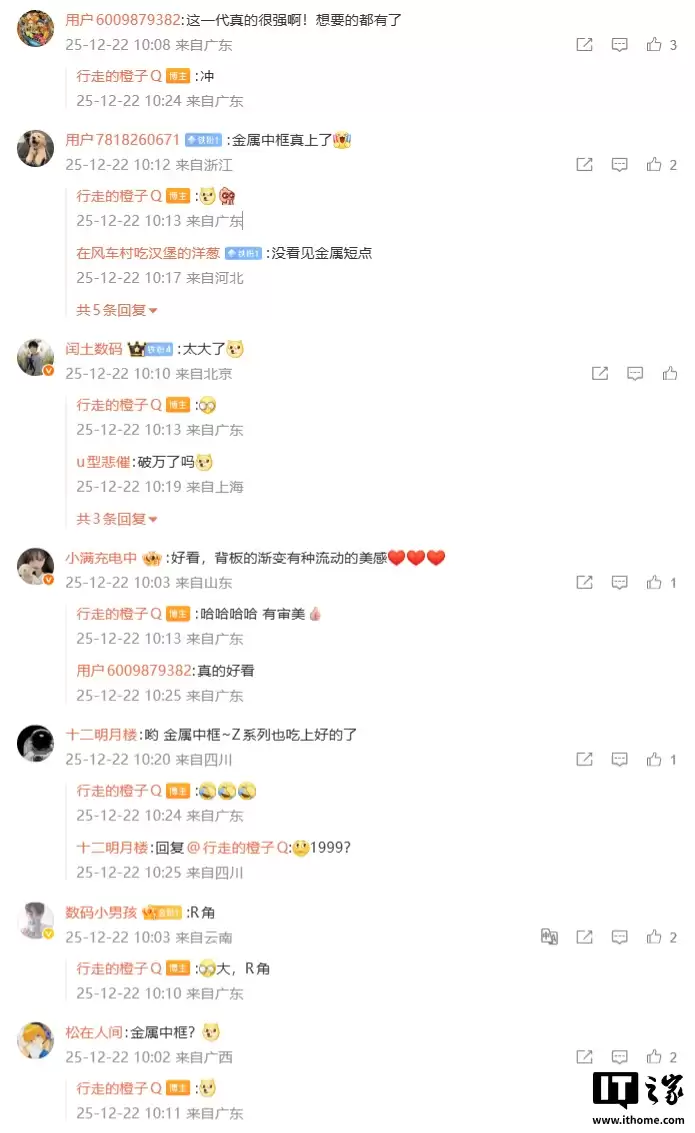The height and width of the screenshot is (1133, 695).
Task: Like 松在人间's 金属中框 comment
Action: point(654,1057)
